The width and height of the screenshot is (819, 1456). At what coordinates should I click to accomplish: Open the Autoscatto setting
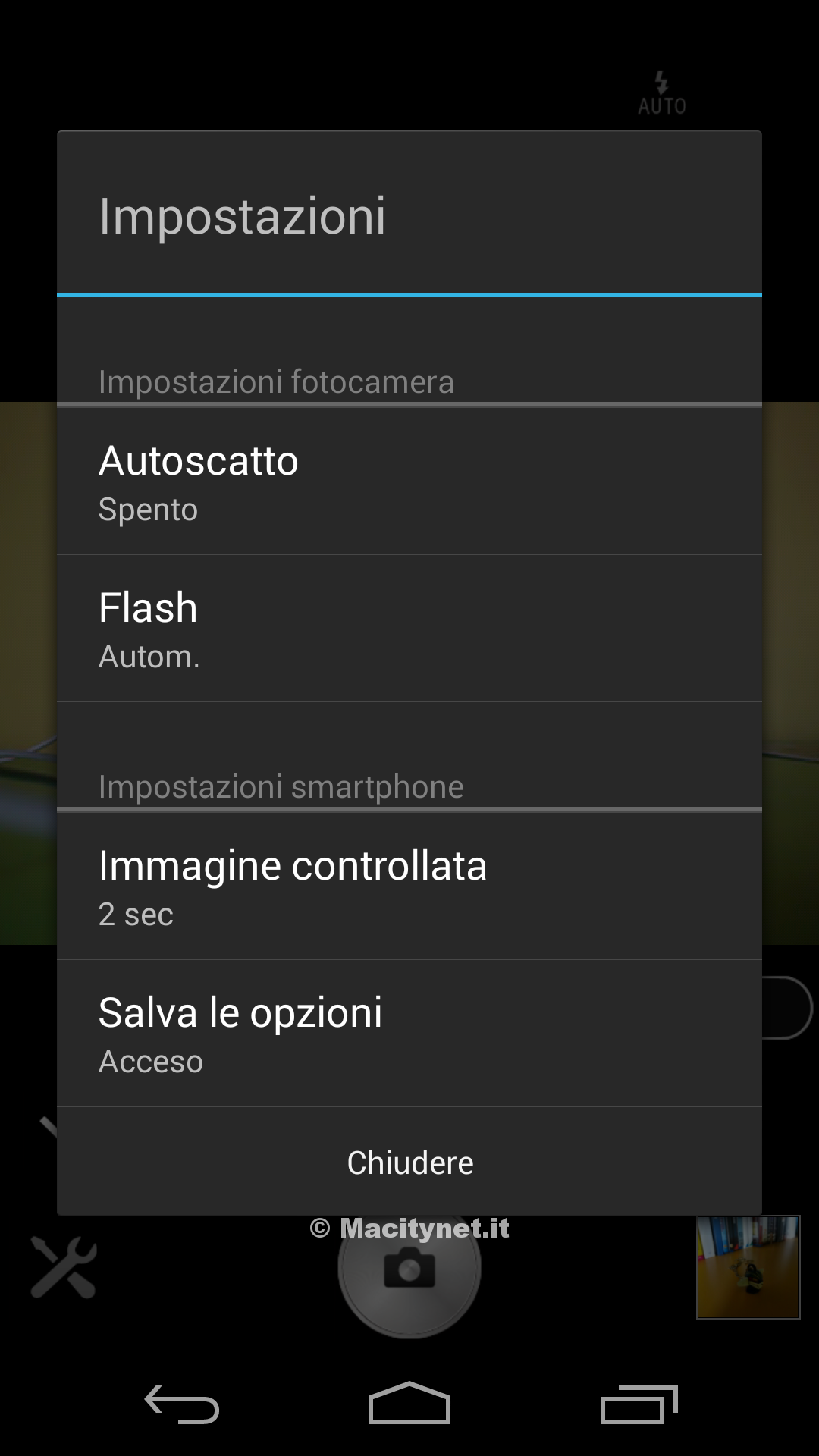point(409,482)
